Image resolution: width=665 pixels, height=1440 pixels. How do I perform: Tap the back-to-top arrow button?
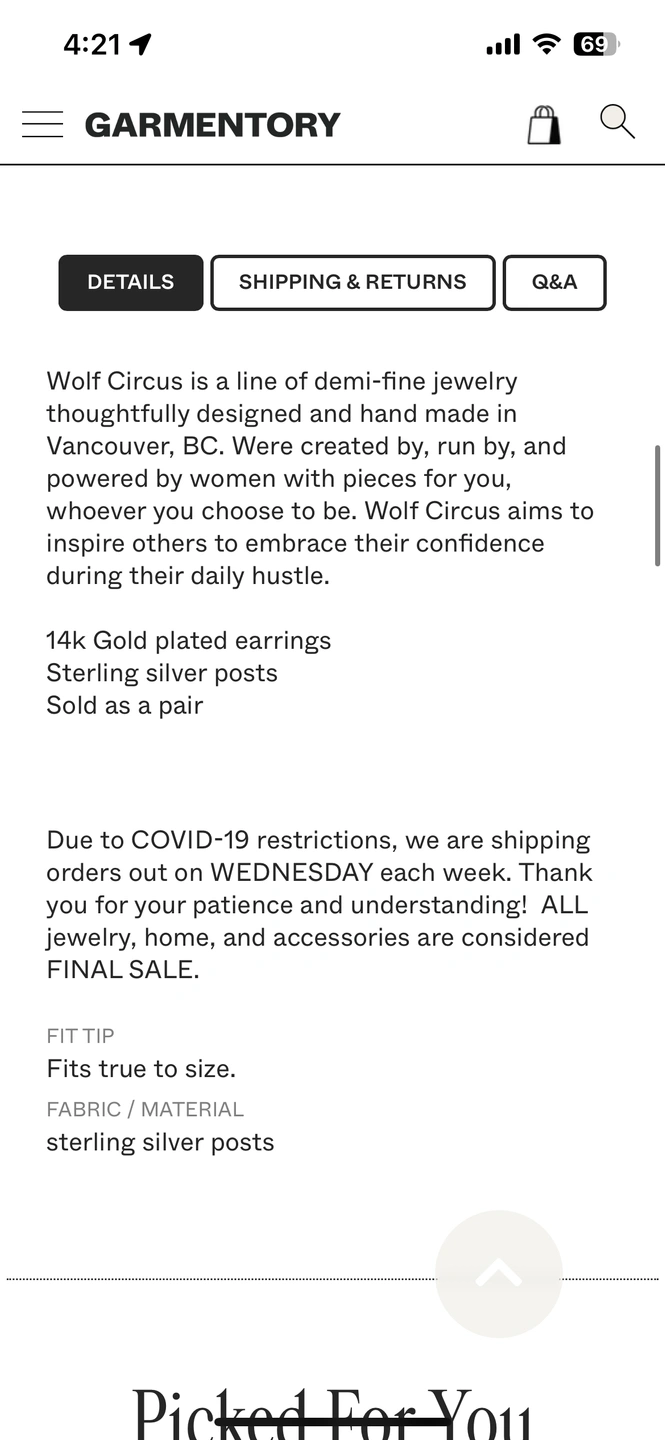(499, 1274)
